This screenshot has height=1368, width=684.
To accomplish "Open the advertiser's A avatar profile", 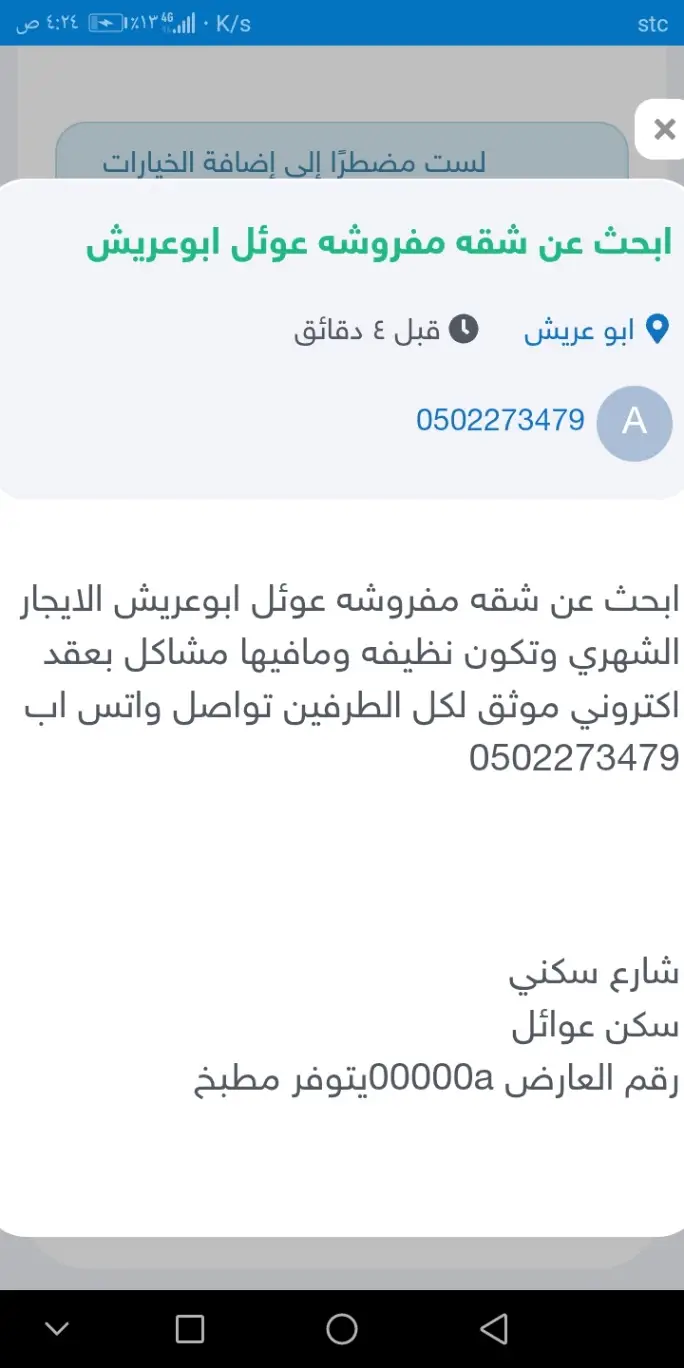I will pyautogui.click(x=634, y=423).
